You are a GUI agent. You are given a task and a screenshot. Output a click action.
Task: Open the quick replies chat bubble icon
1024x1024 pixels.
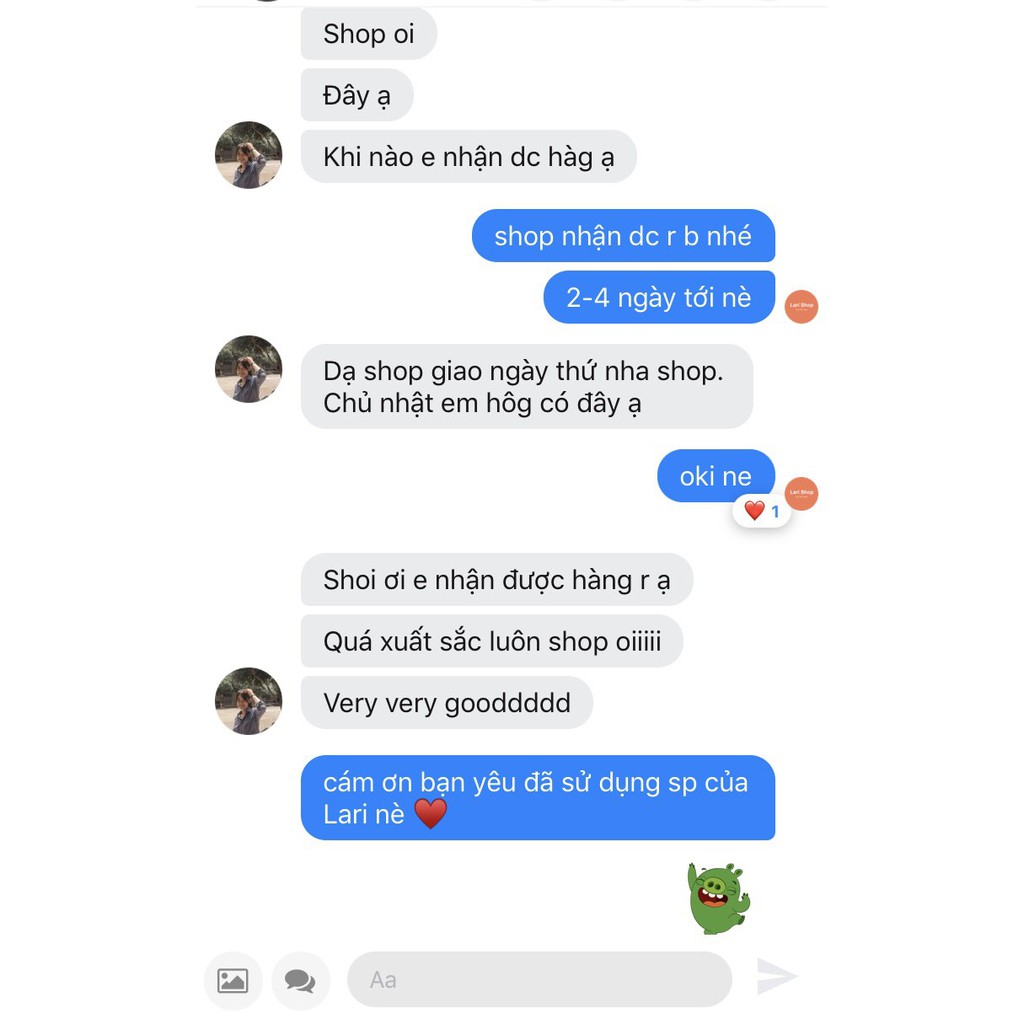pyautogui.click(x=300, y=981)
